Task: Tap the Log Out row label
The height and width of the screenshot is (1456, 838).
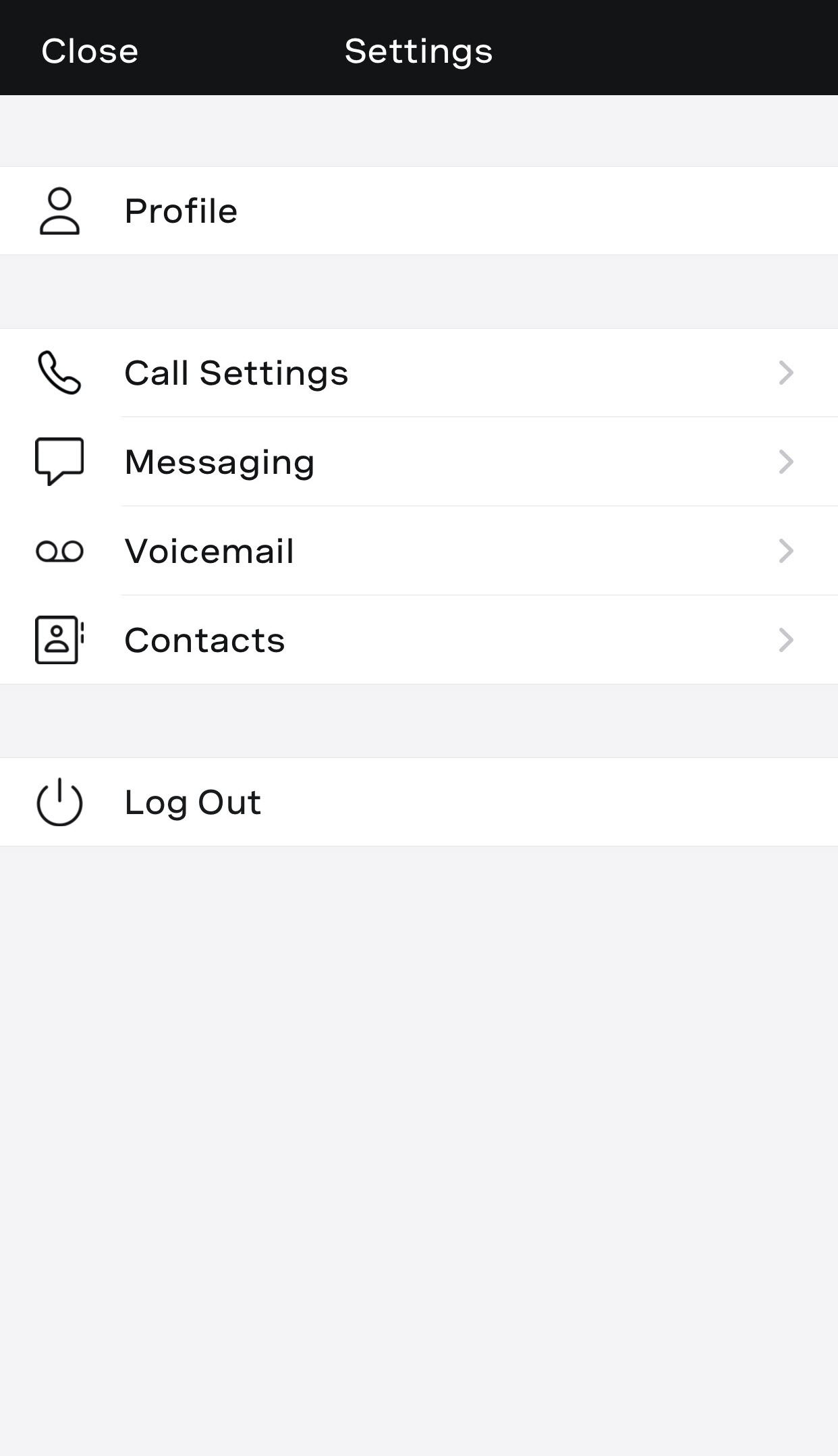Action: (192, 801)
